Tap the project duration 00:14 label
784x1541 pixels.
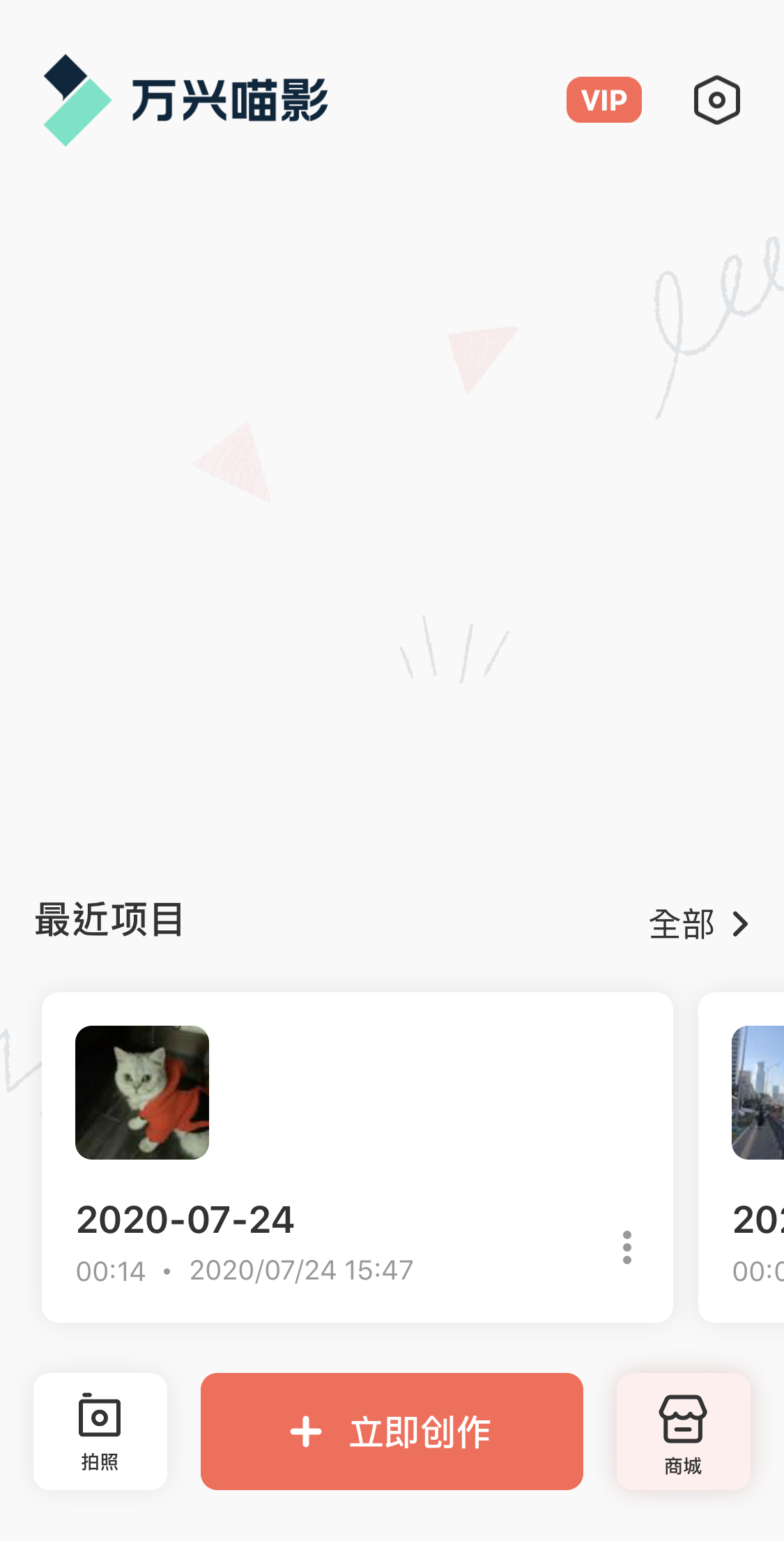tap(112, 1270)
